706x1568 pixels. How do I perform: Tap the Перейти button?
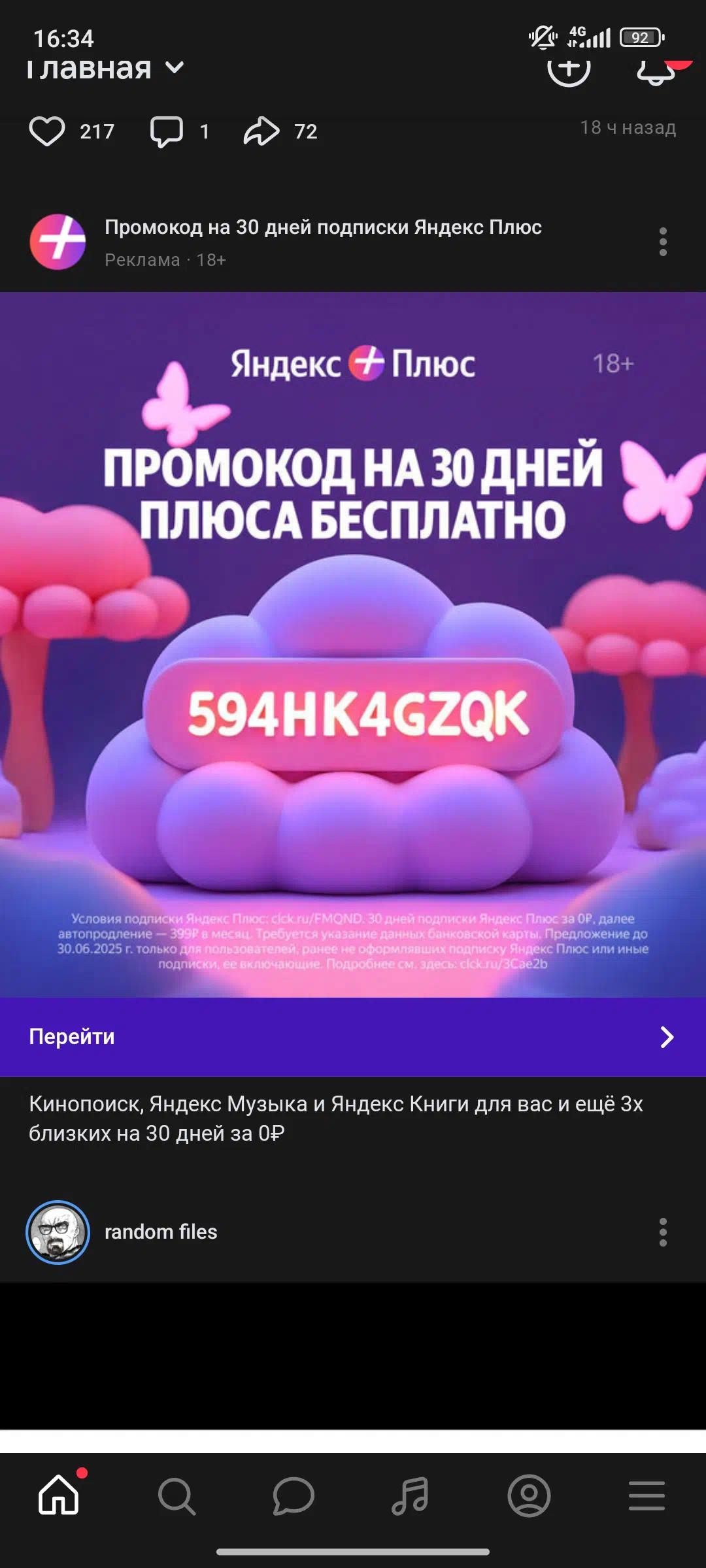pos(353,1037)
